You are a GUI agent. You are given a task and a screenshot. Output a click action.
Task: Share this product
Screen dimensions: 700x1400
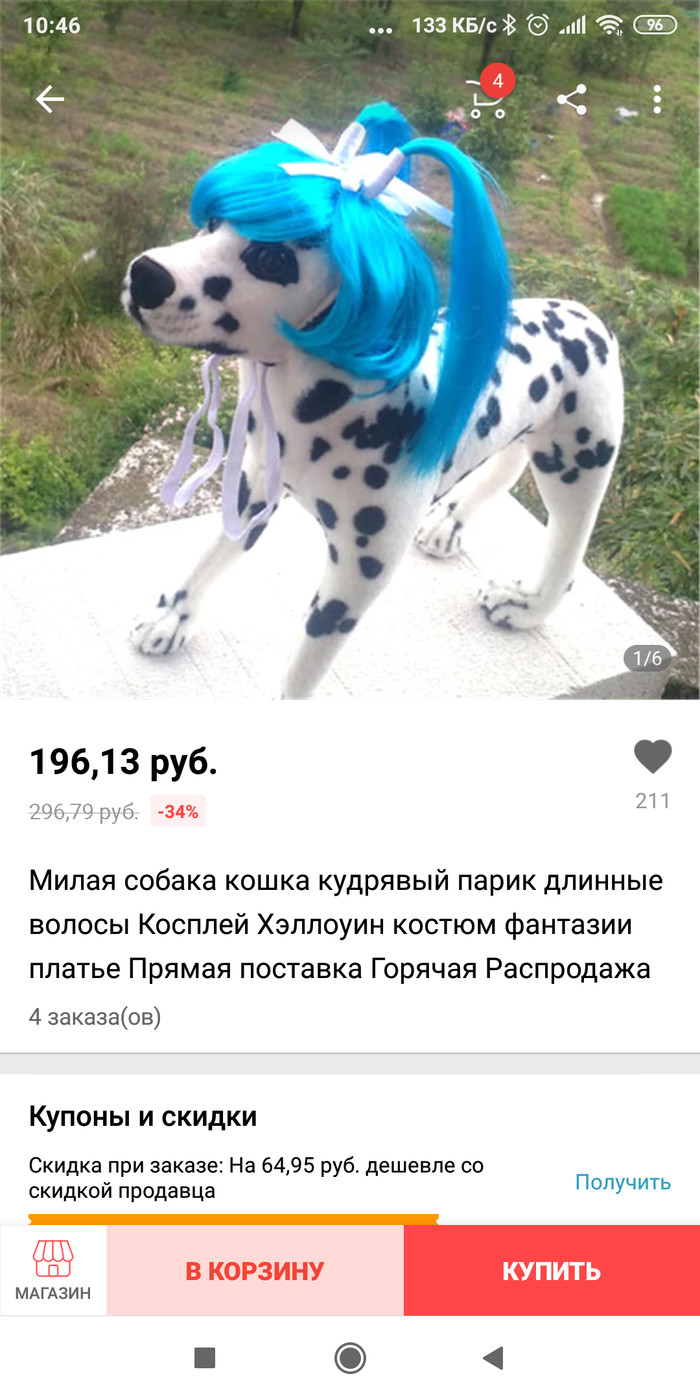(x=572, y=99)
